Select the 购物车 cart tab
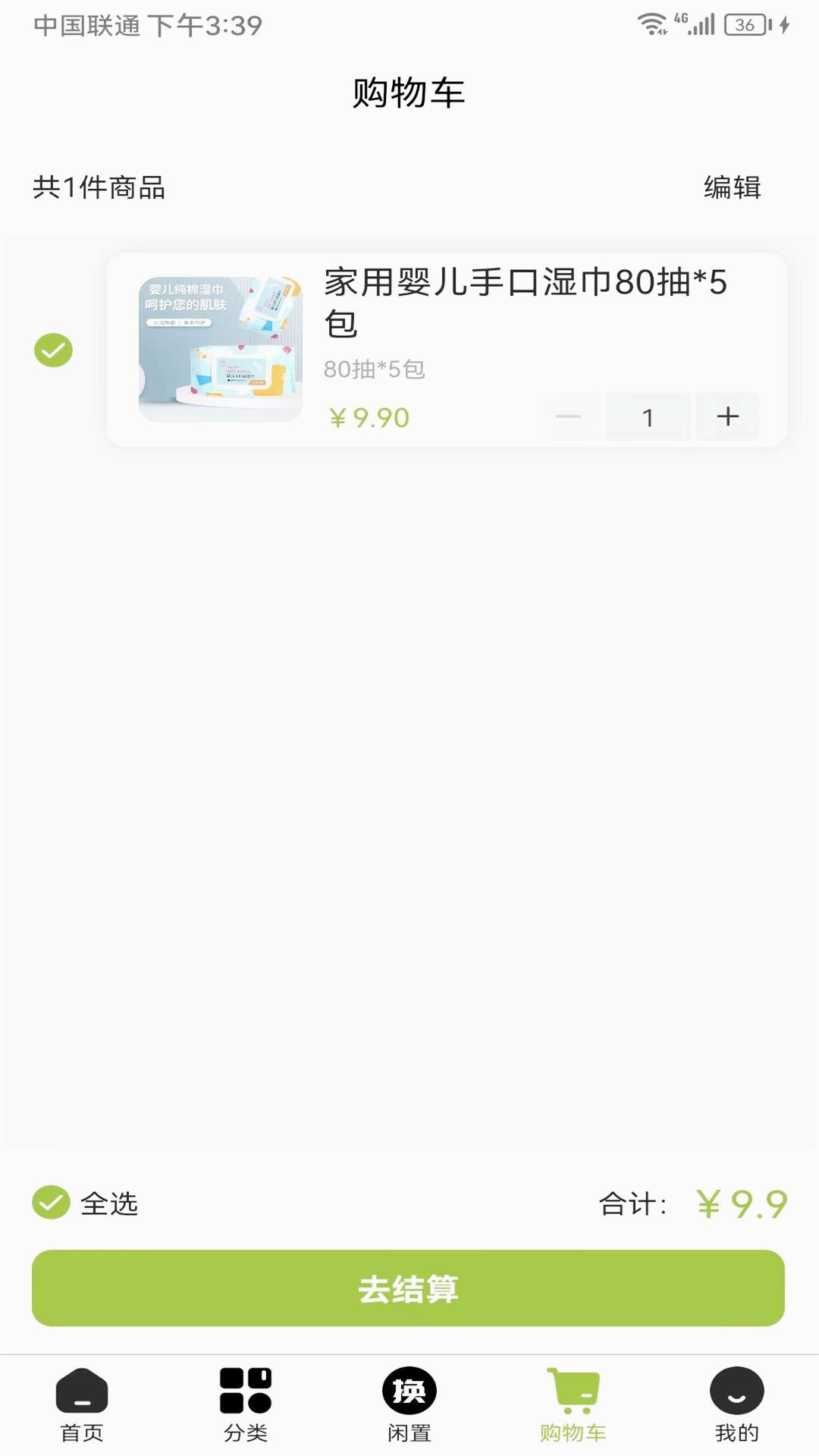Image resolution: width=819 pixels, height=1456 pixels. [573, 1404]
